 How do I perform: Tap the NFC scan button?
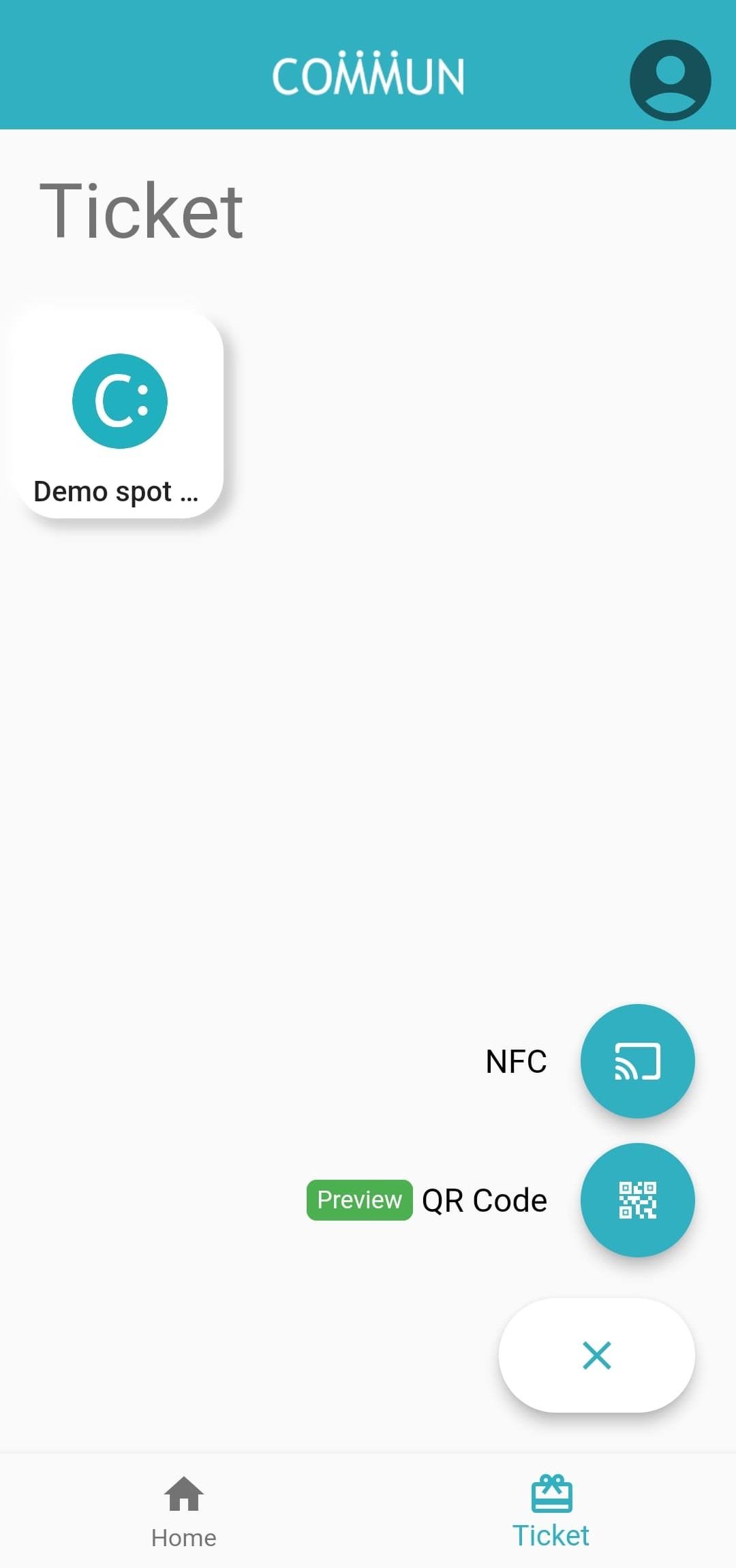pos(637,1061)
